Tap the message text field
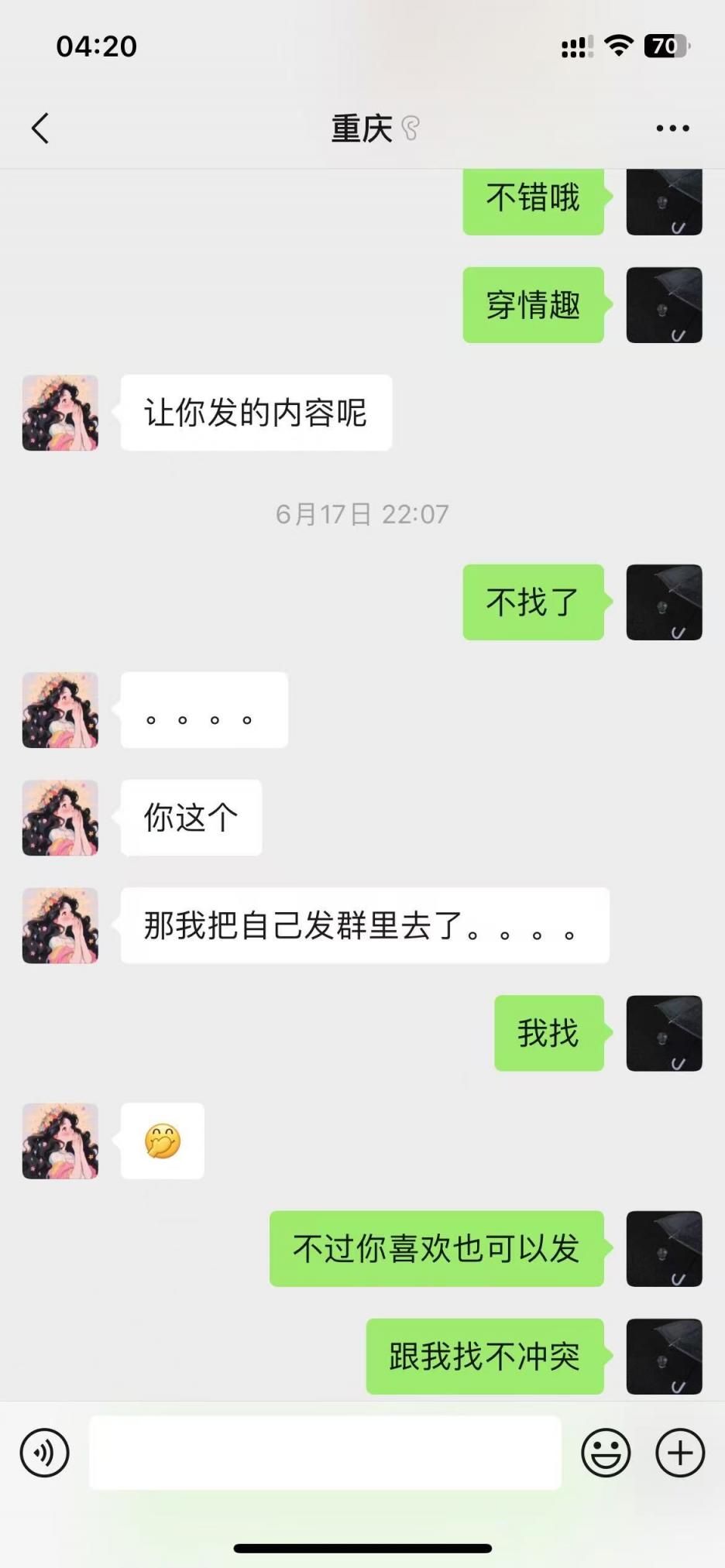The image size is (725, 1568). 325,1453
